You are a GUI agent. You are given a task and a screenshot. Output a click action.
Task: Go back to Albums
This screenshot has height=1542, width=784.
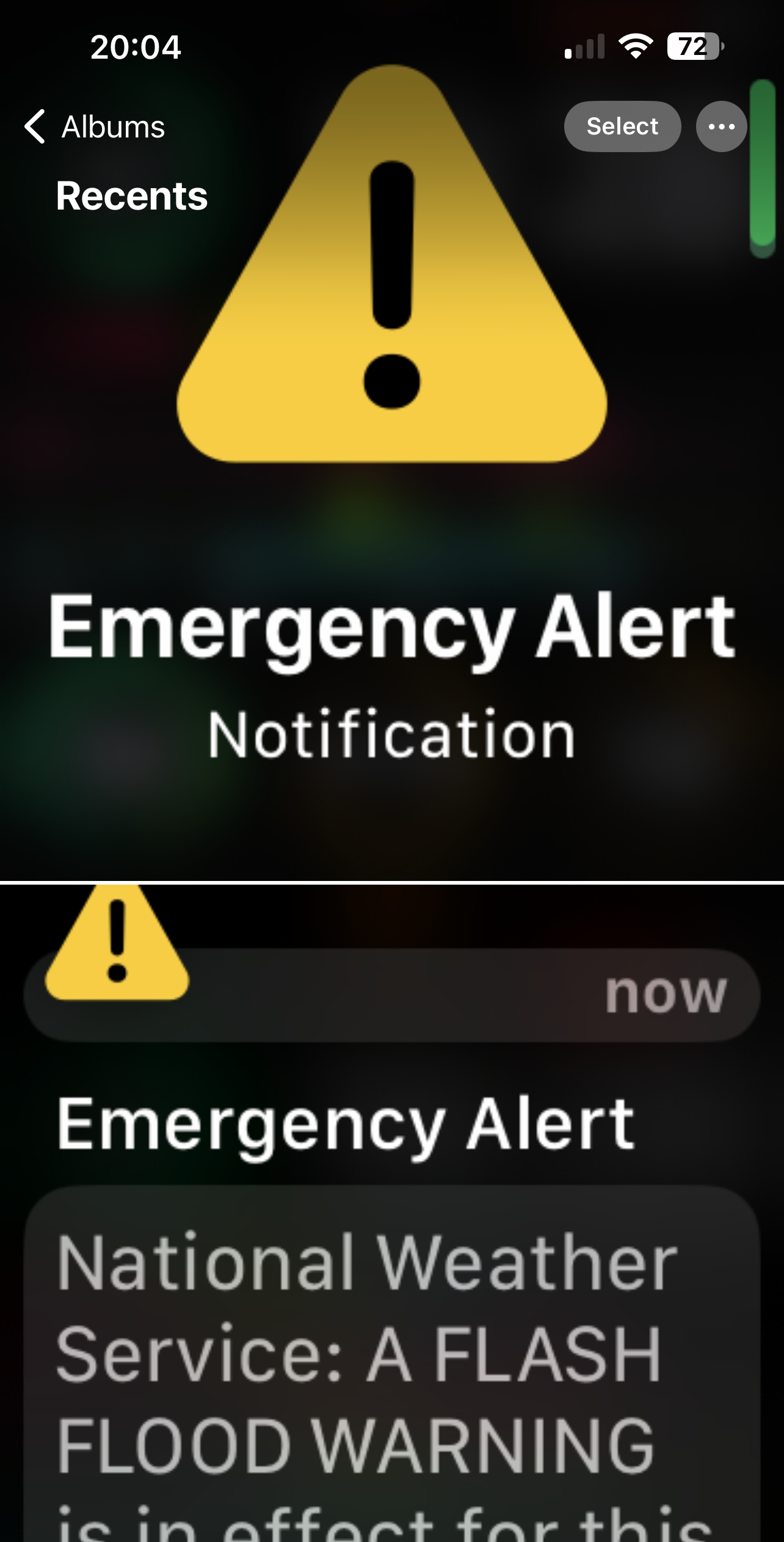tap(95, 127)
